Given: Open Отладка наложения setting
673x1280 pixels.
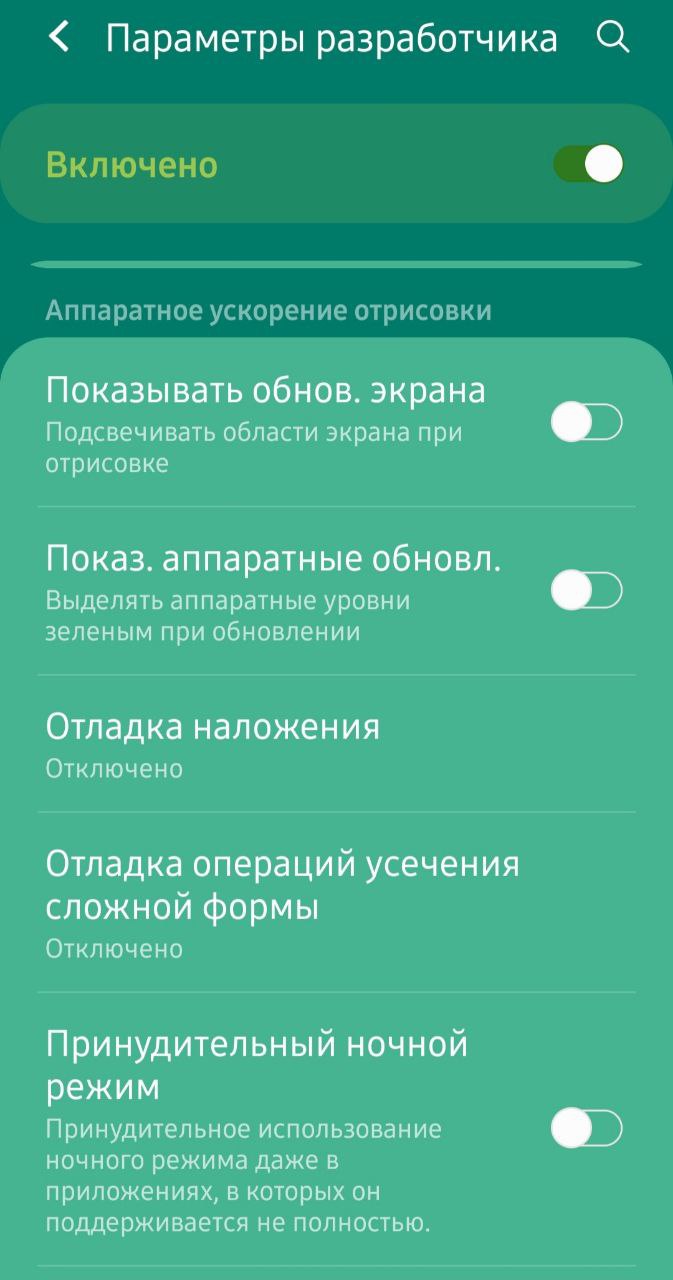Looking at the screenshot, I should coord(336,744).
